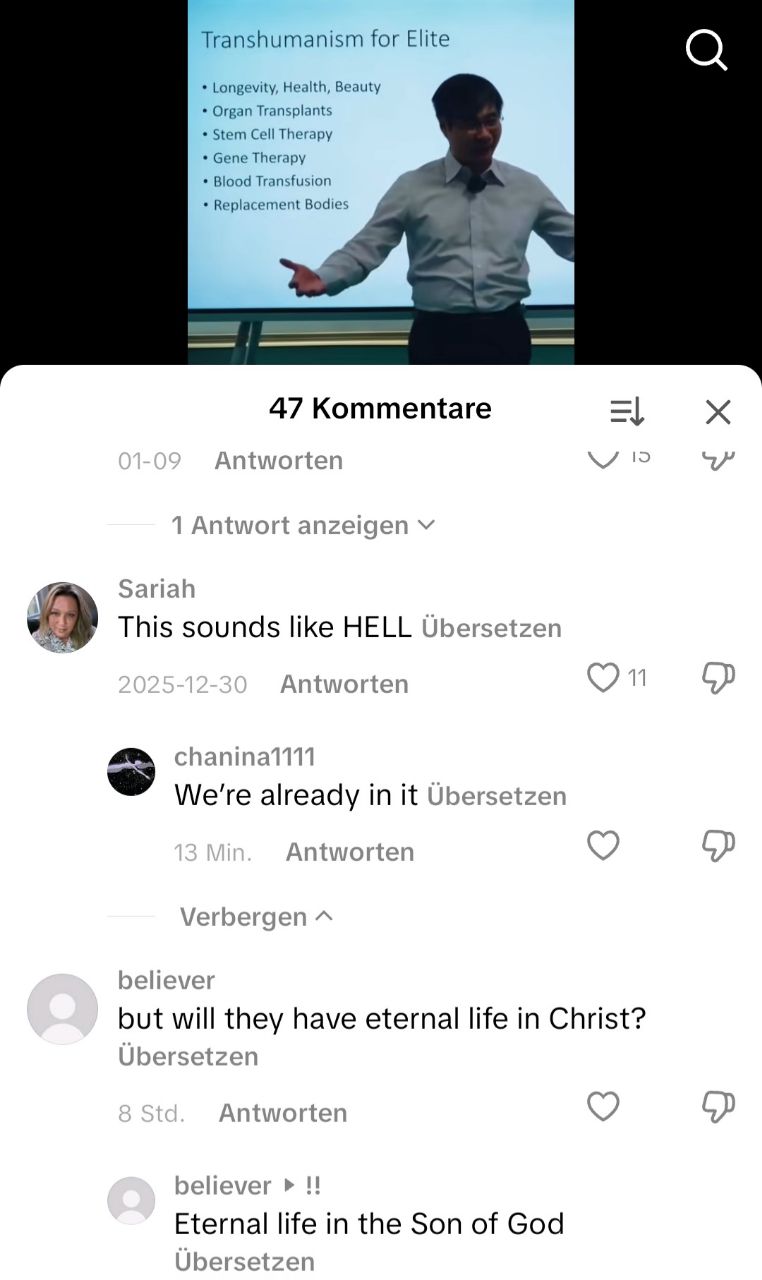Viewport: 762px width, 1280px height.
Task: Dislike believer's 'eternal life in Christ' comment
Action: coord(718,1107)
